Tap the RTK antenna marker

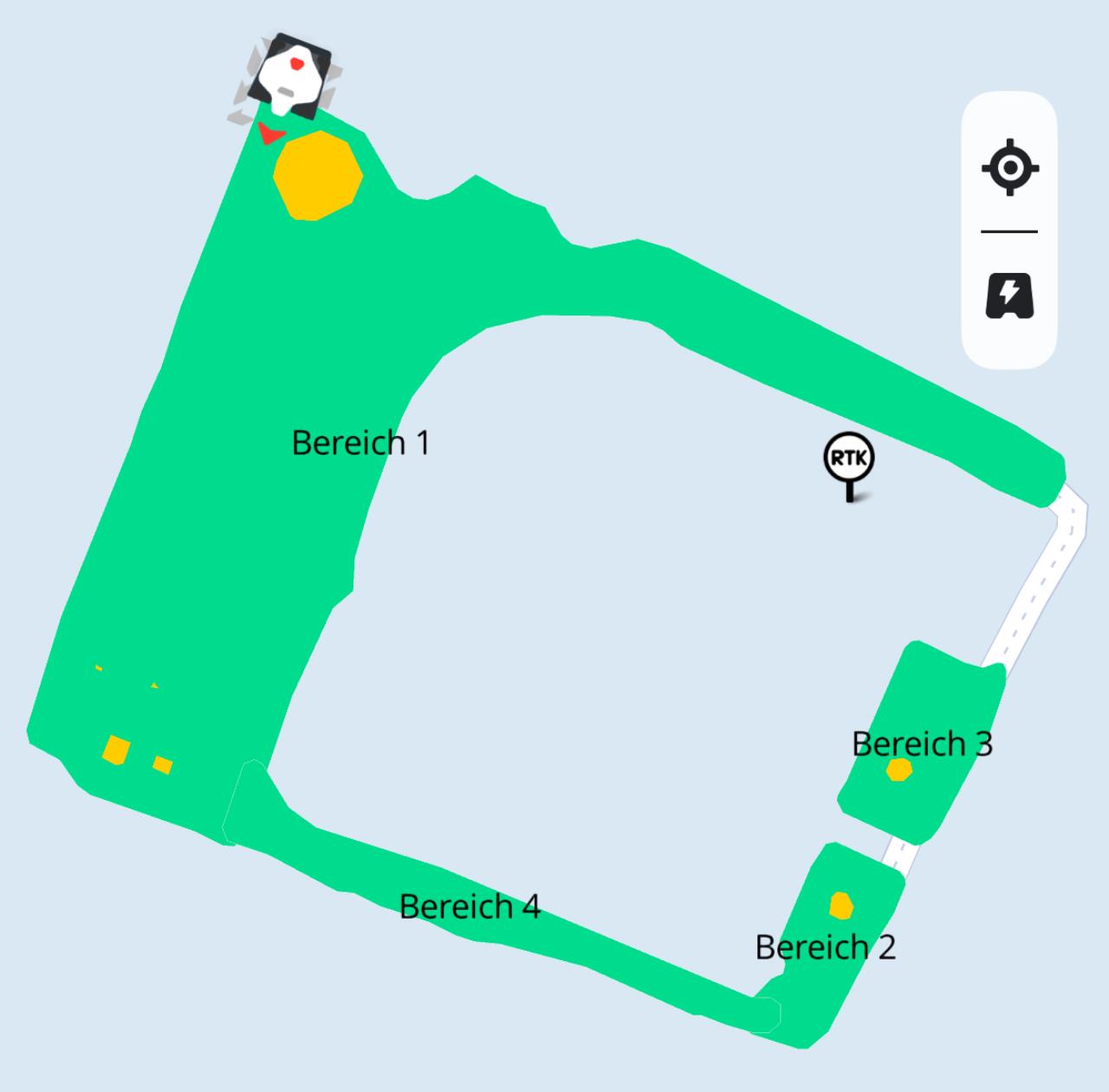tap(848, 459)
